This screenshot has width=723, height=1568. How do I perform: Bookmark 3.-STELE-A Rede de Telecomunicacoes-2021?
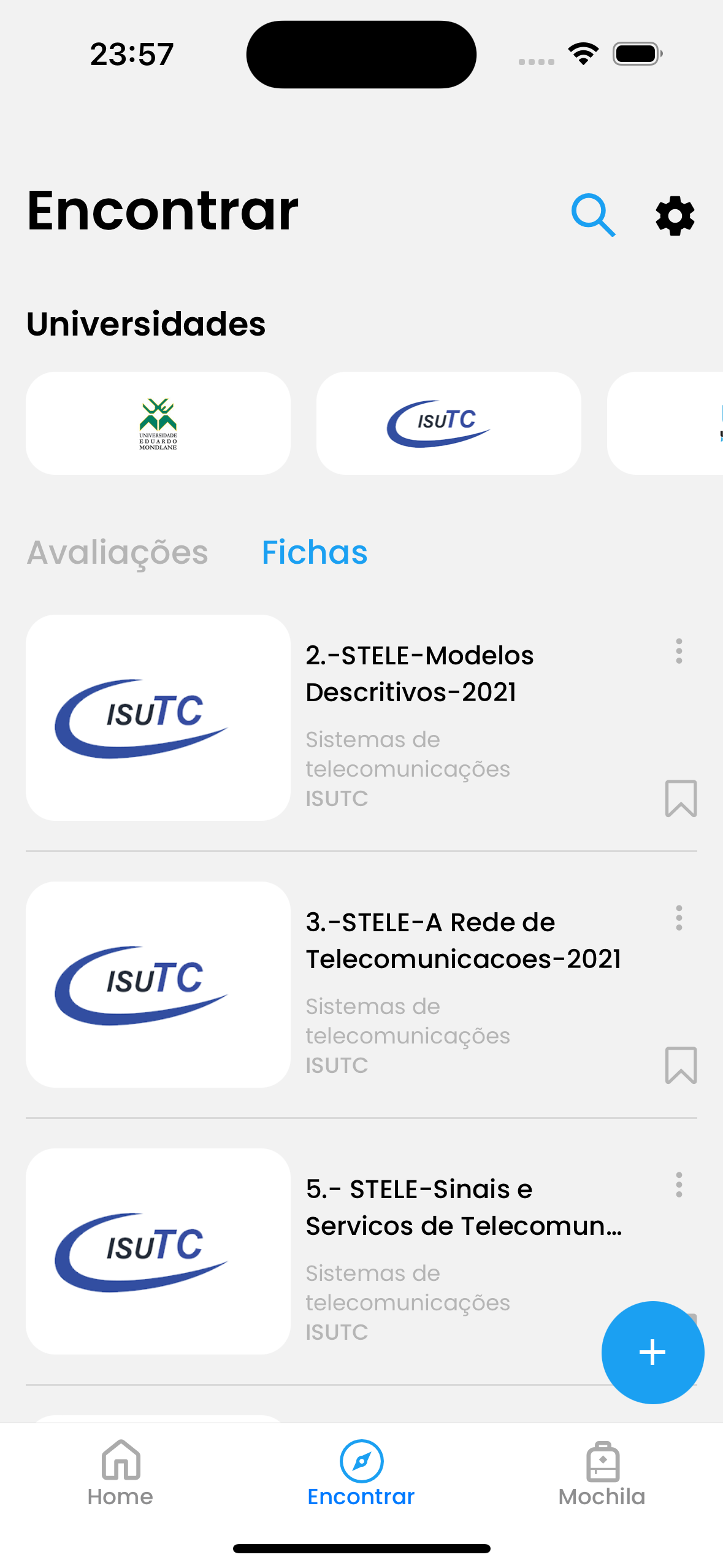(x=681, y=1065)
